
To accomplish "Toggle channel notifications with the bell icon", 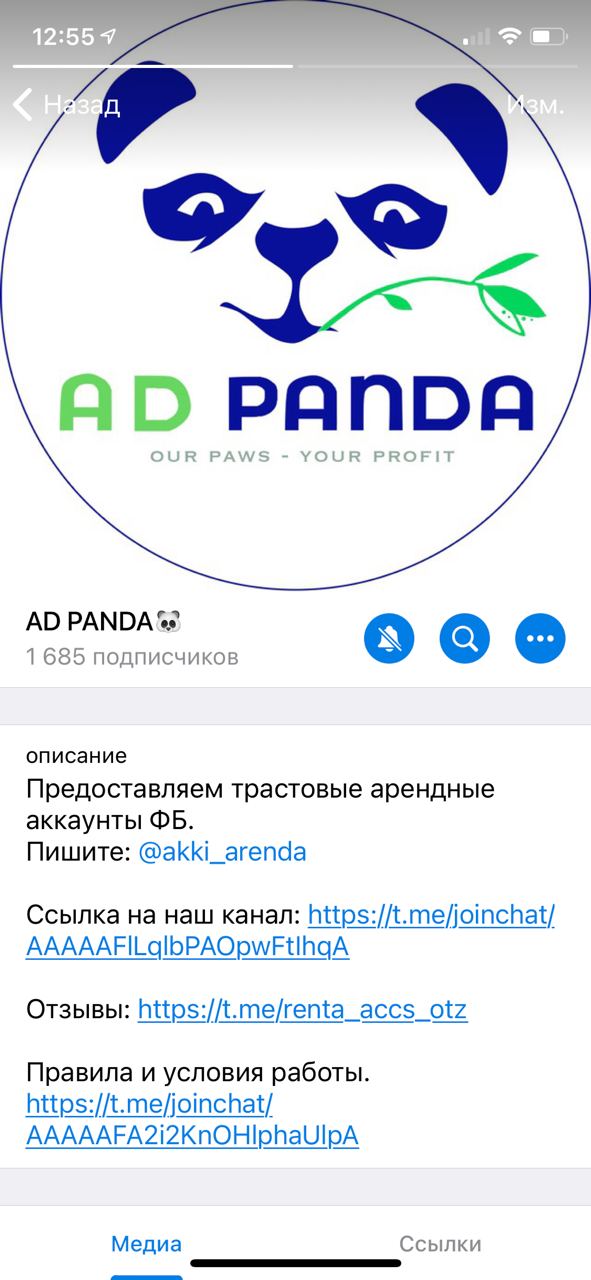I will point(389,637).
